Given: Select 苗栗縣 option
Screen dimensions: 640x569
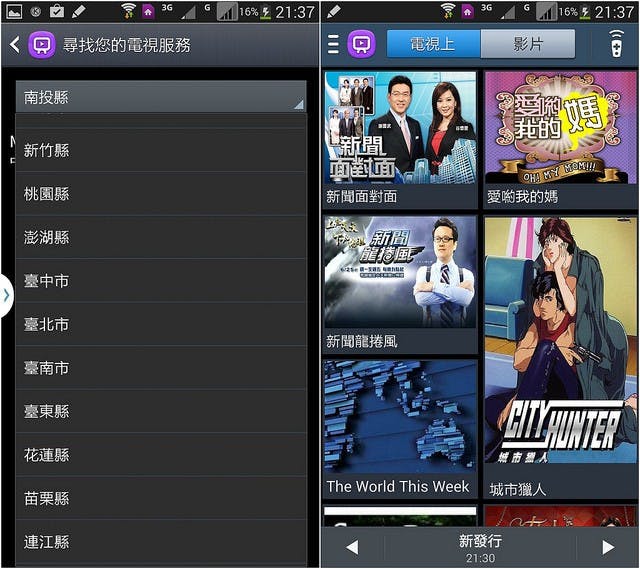Looking at the screenshot, I should coord(160,498).
